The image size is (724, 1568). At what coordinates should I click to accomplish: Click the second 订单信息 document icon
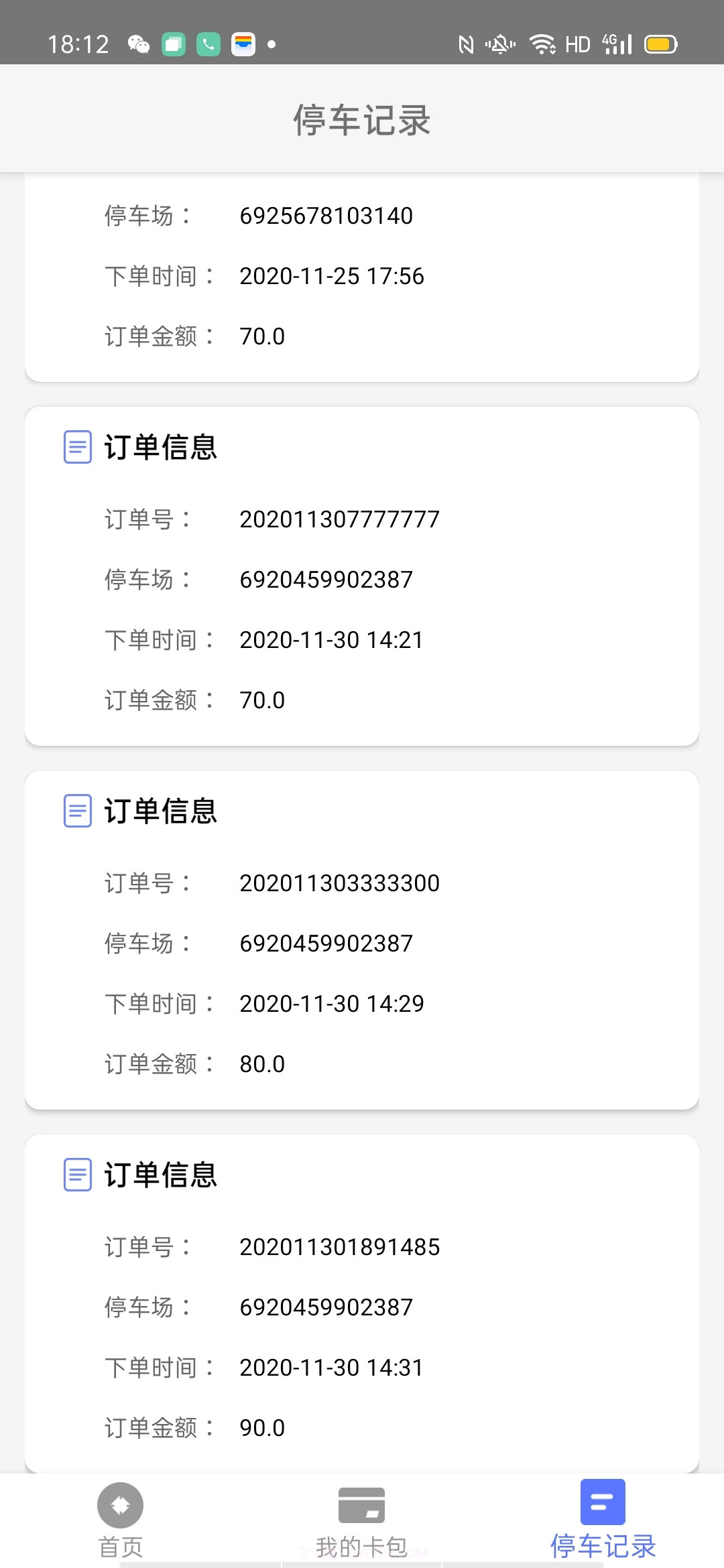click(x=76, y=811)
